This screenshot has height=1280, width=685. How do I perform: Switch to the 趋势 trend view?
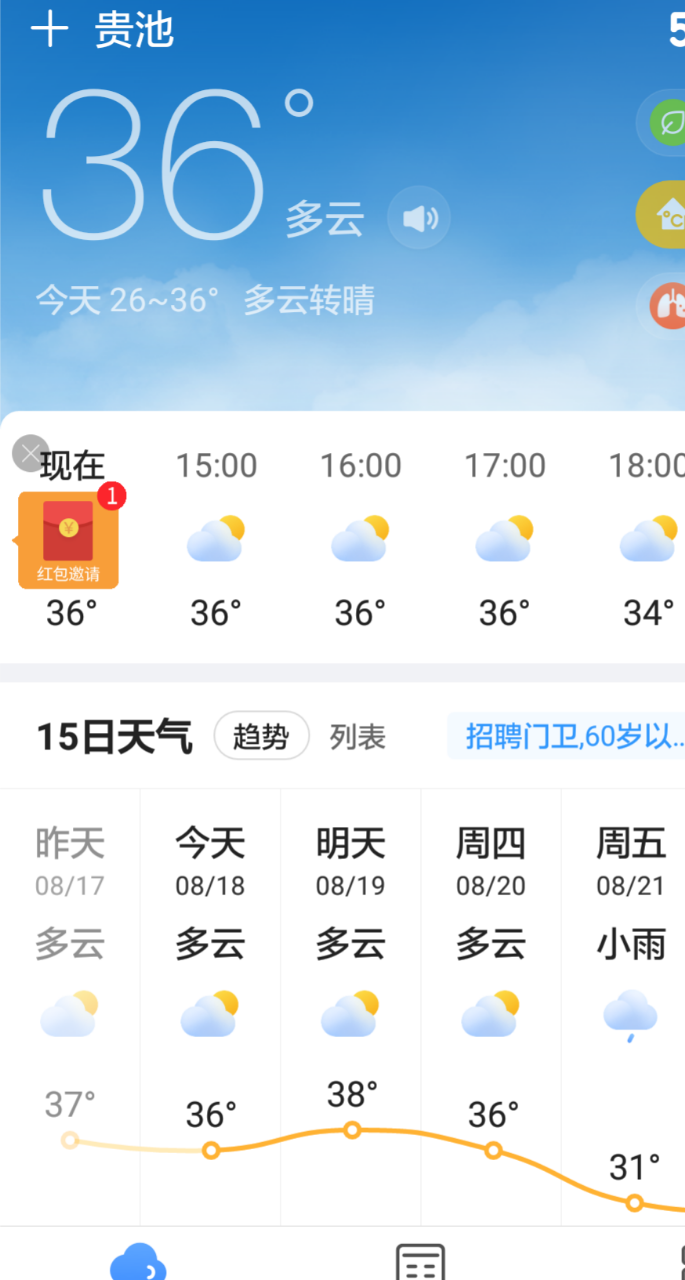[x=261, y=737]
